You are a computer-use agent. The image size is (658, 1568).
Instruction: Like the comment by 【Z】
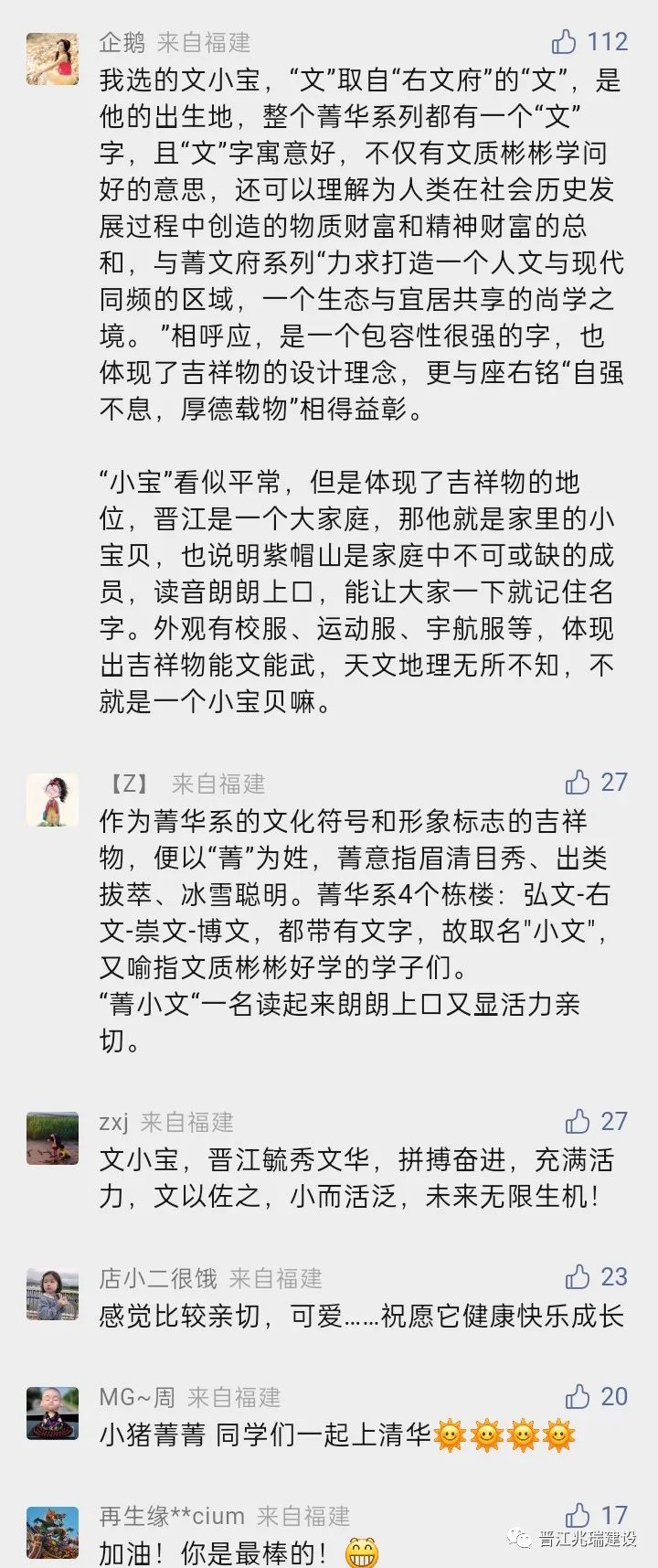[x=578, y=783]
